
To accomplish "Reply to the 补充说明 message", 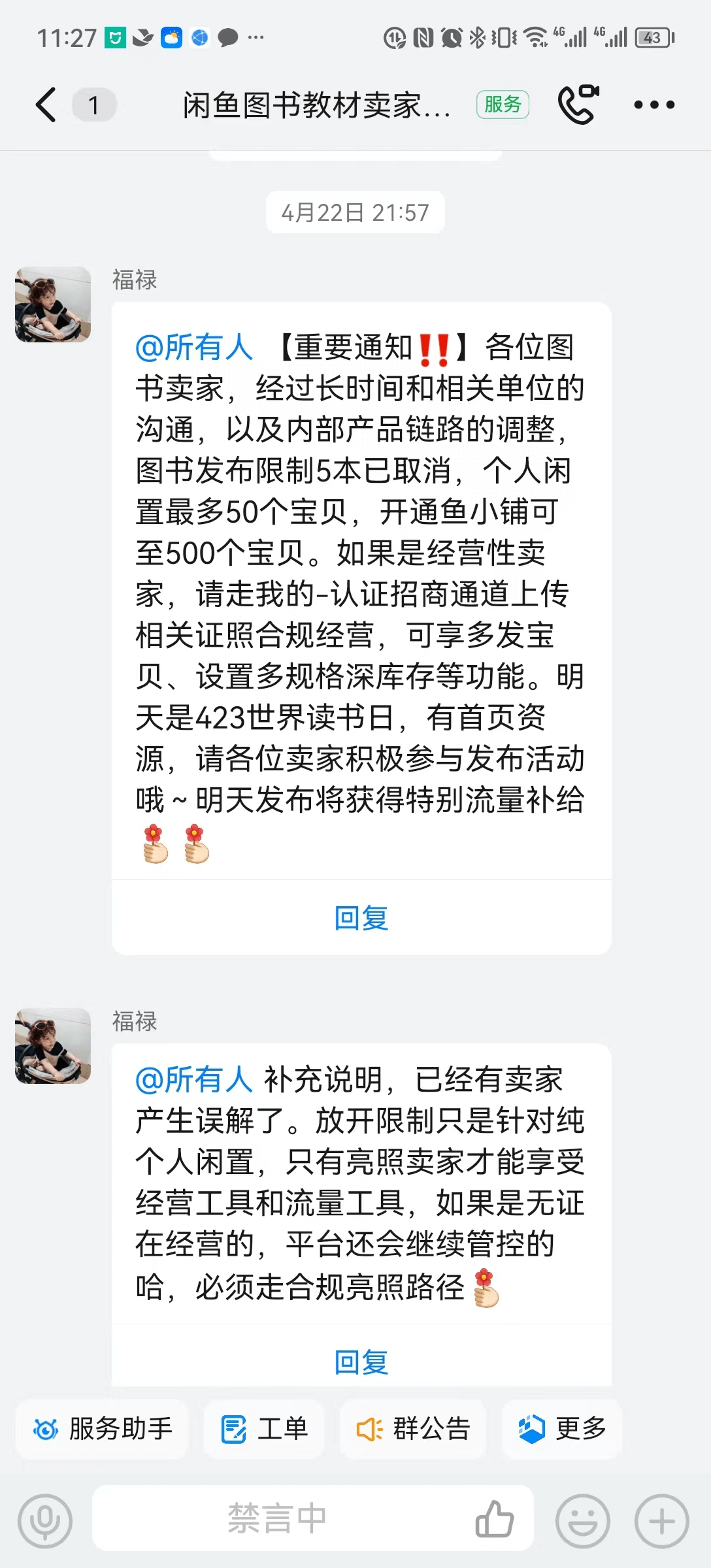I will pos(361,1362).
